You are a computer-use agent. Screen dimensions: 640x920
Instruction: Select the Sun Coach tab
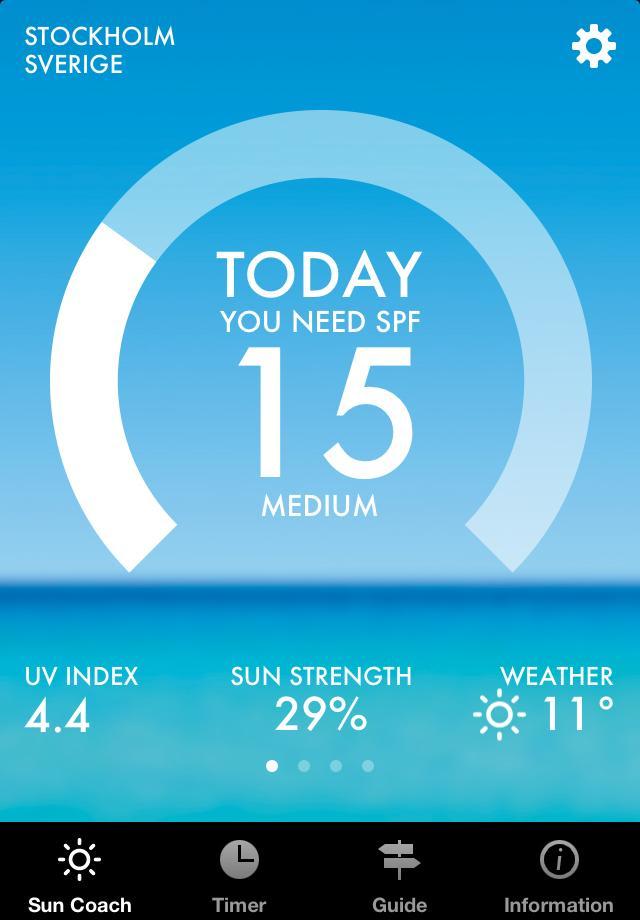(80, 873)
